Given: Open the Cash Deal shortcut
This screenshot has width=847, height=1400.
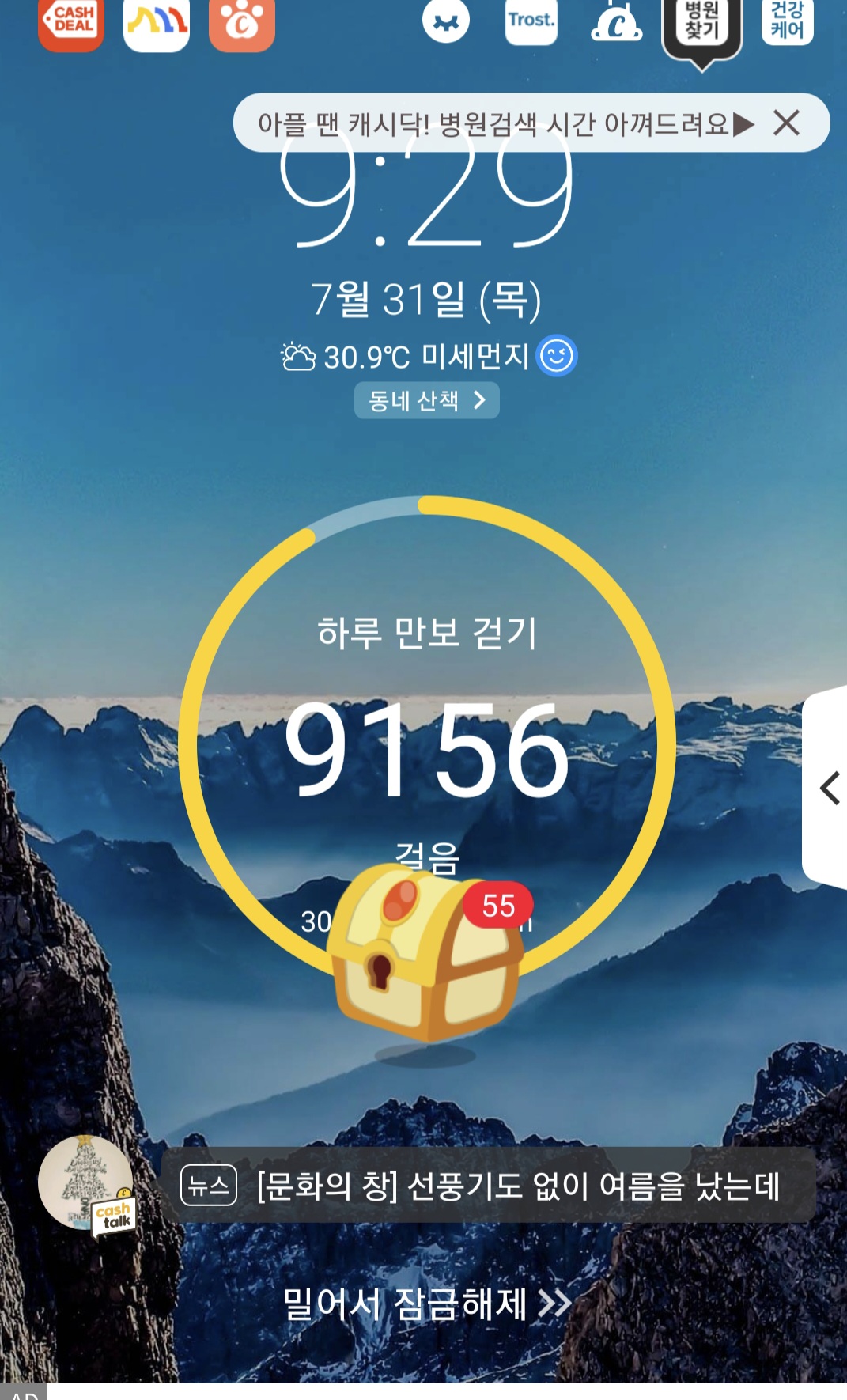Looking at the screenshot, I should point(71,22).
